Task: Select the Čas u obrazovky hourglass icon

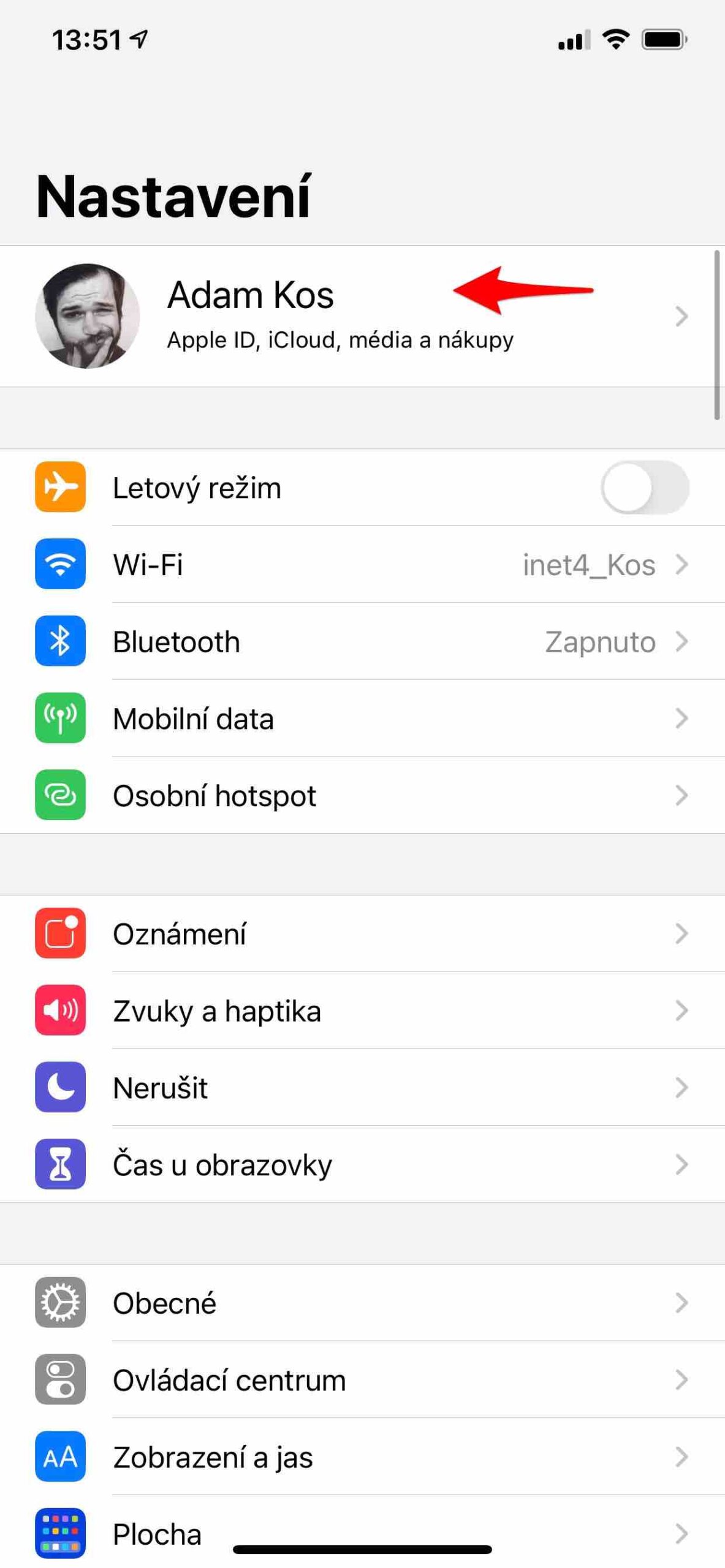Action: pos(60,1165)
